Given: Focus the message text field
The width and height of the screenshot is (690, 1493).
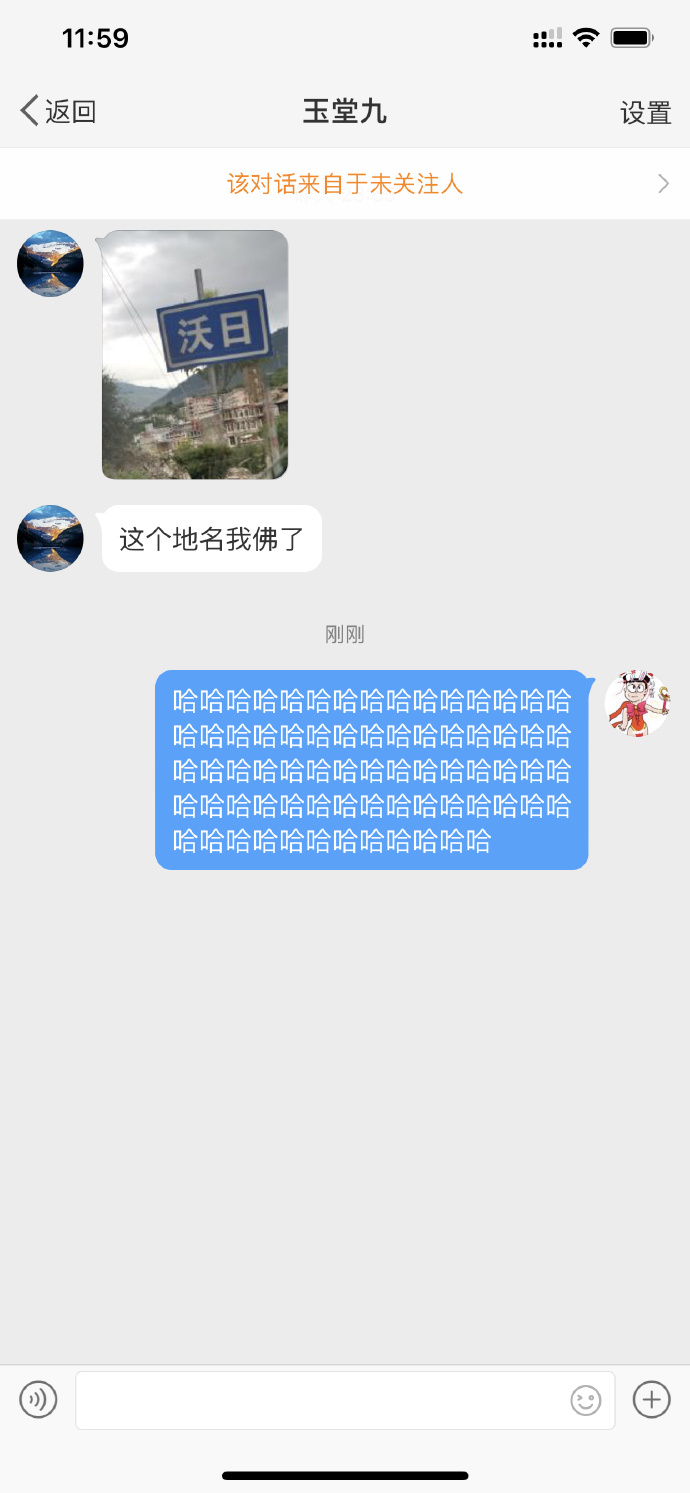Looking at the screenshot, I should point(320,1400).
